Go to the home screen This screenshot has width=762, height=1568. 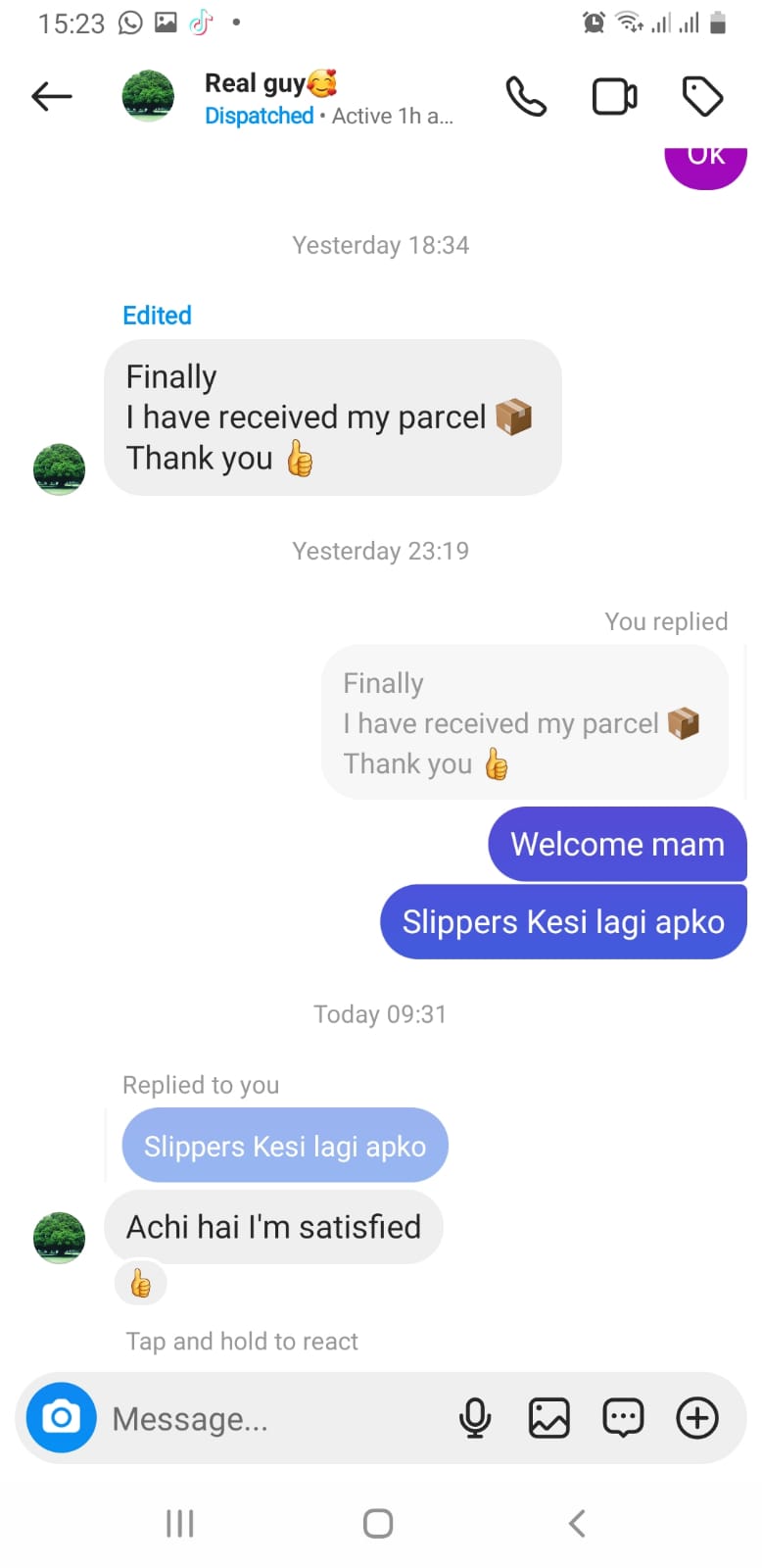(x=378, y=1523)
